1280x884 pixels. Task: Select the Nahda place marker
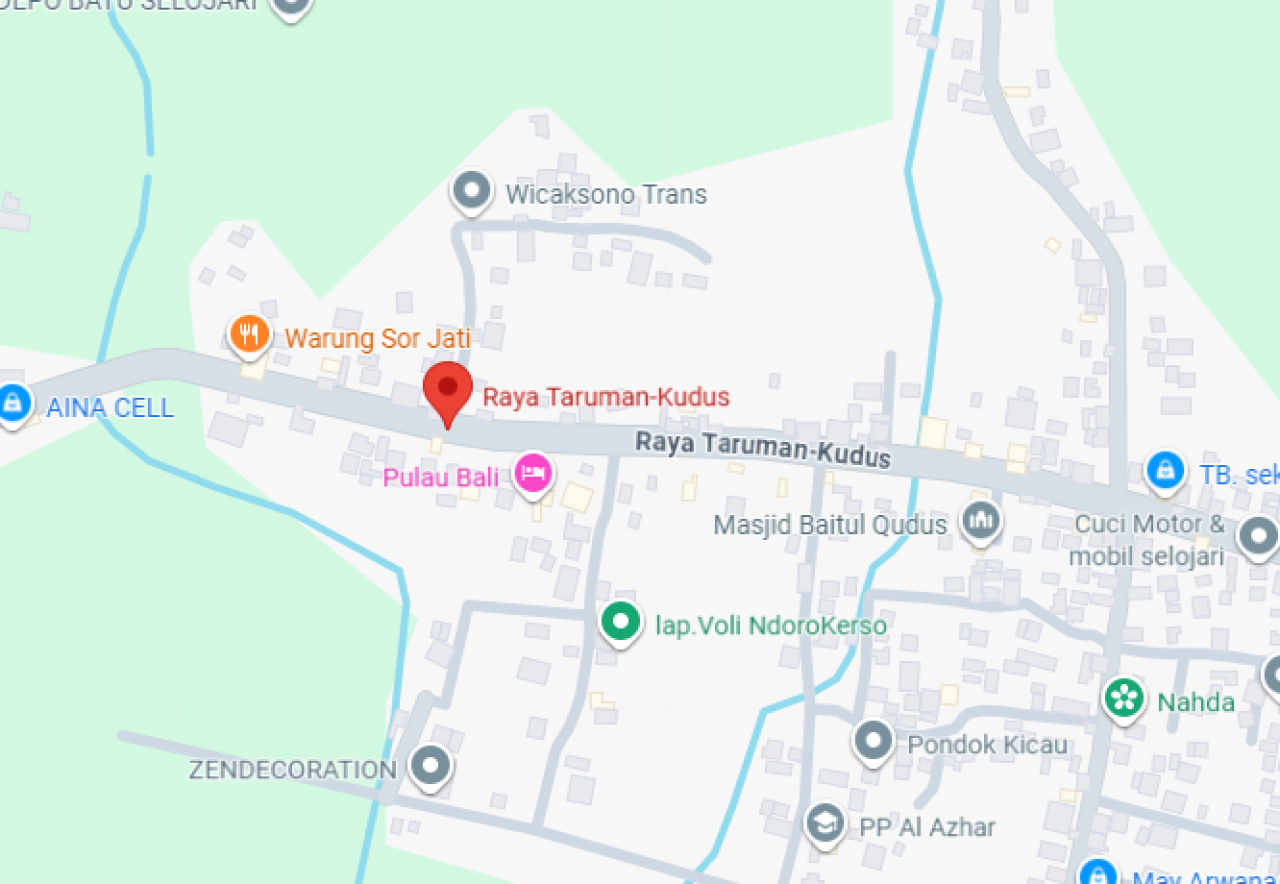1124,698
